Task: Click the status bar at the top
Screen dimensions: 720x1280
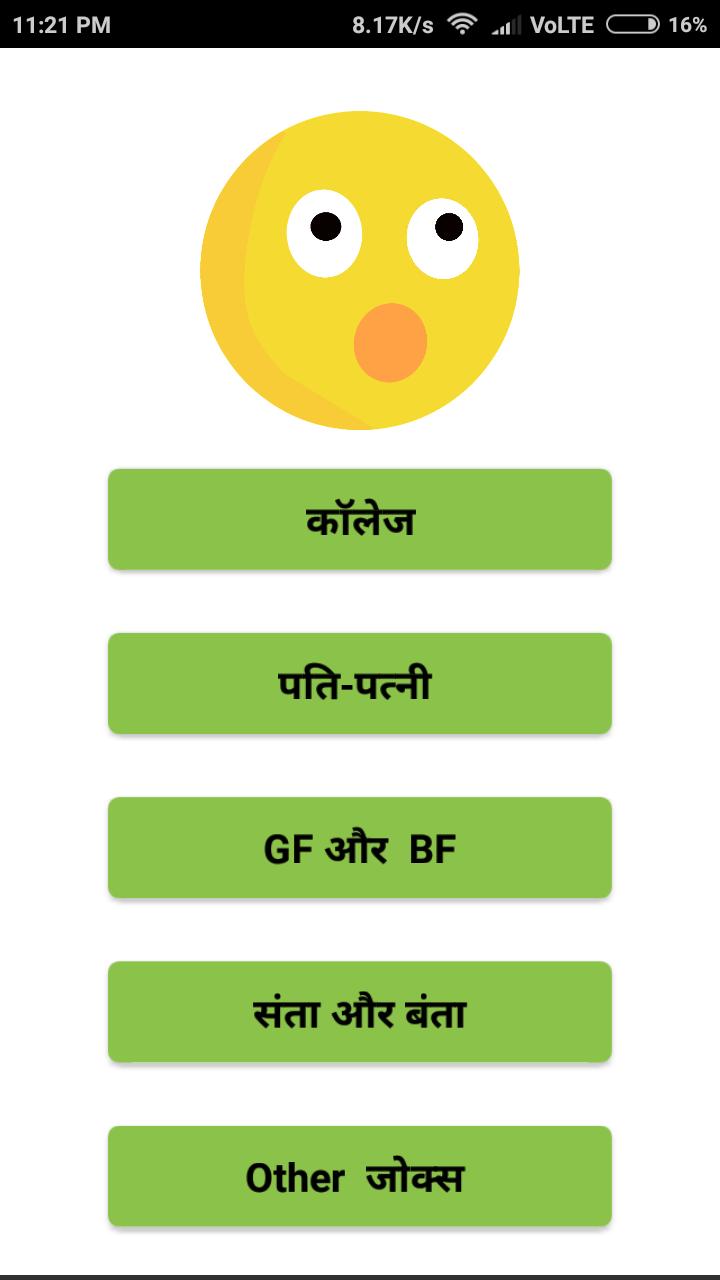Action: 360,22
